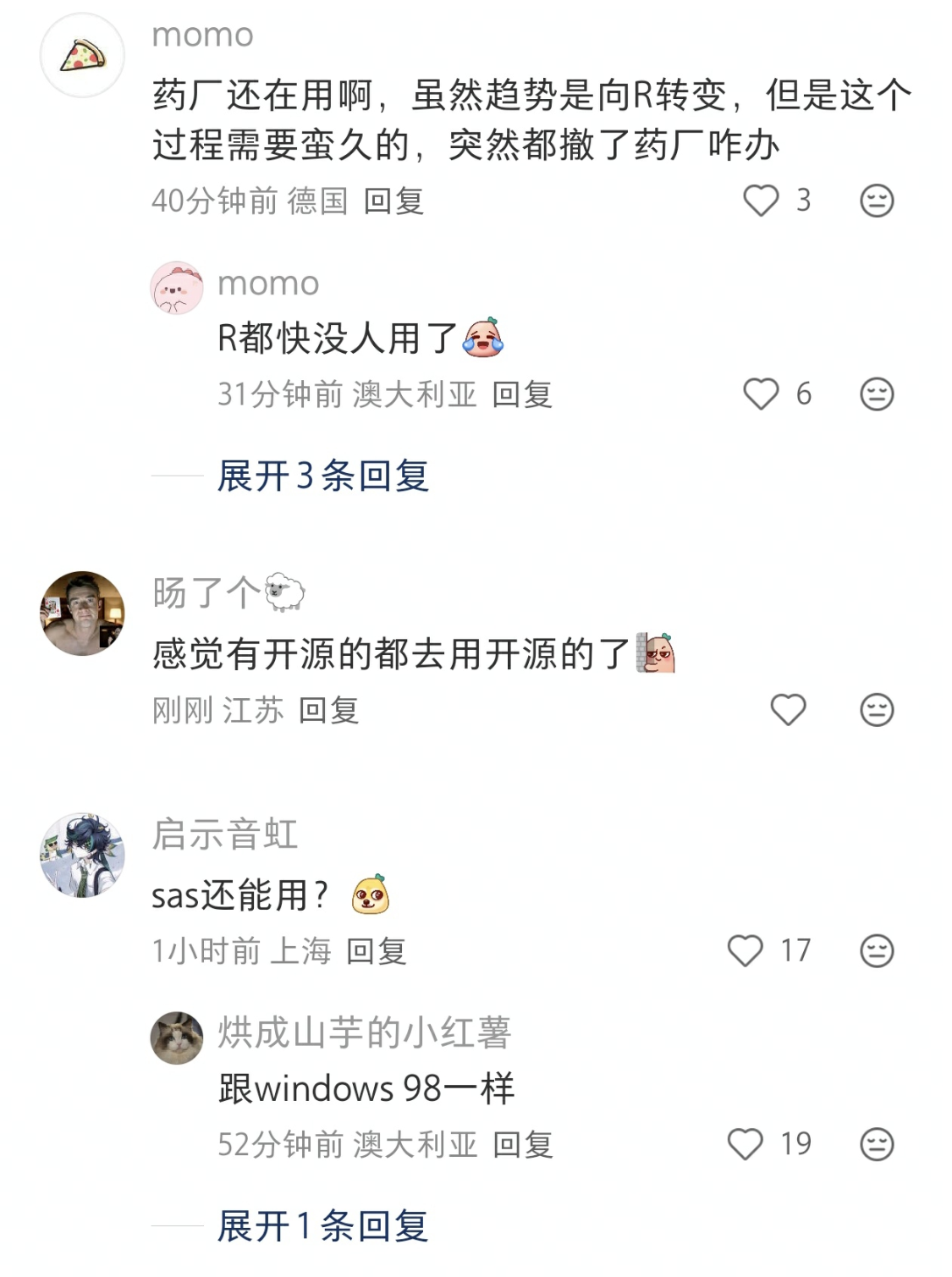View the pizza avatar momo profile
952x1277 pixels.
pos(83,56)
